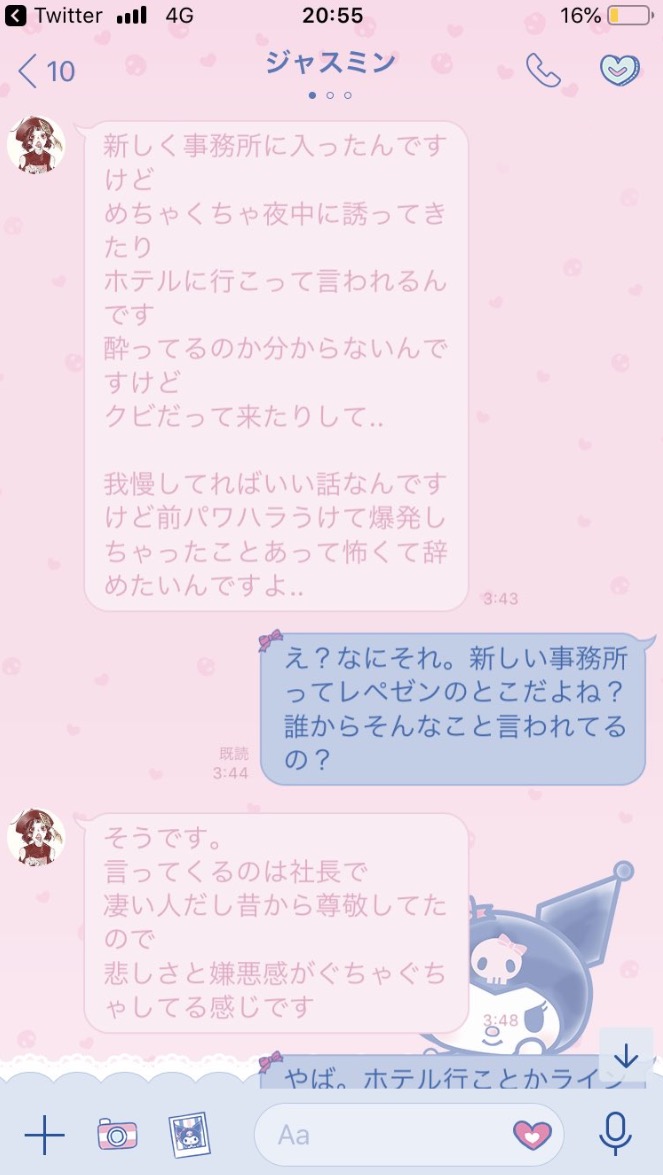Viewport: 663px width, 1175px height.
Task: Jump to the latest message with down arrow
Action: click(626, 1055)
